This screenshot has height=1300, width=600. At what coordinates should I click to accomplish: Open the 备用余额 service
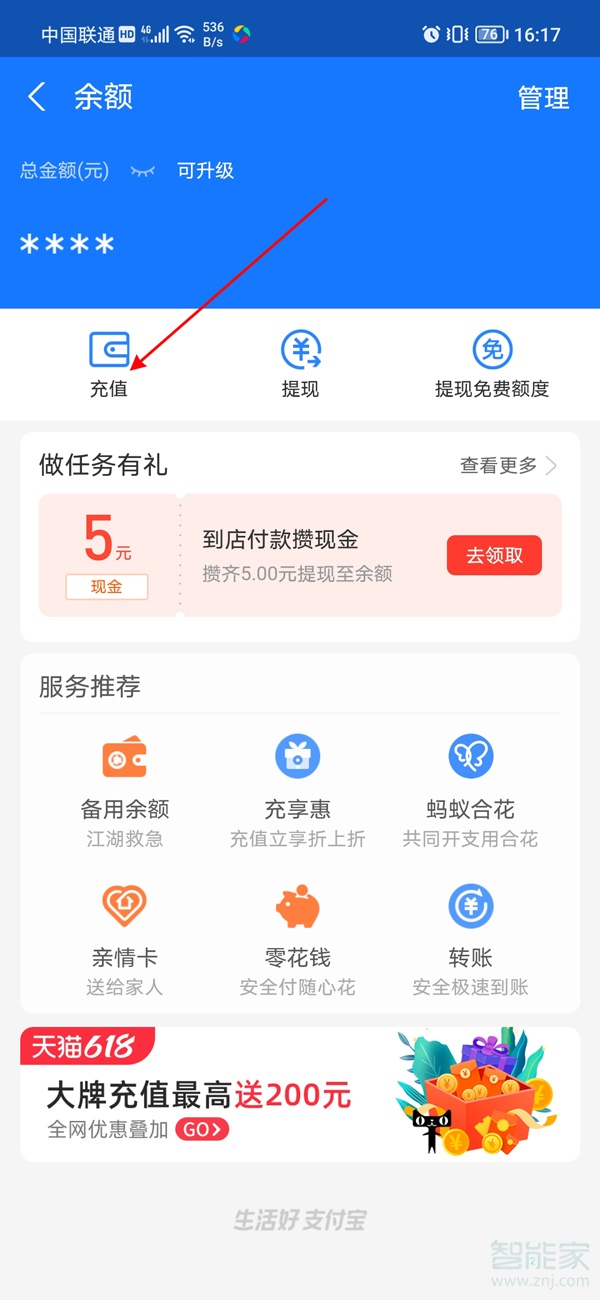(124, 790)
